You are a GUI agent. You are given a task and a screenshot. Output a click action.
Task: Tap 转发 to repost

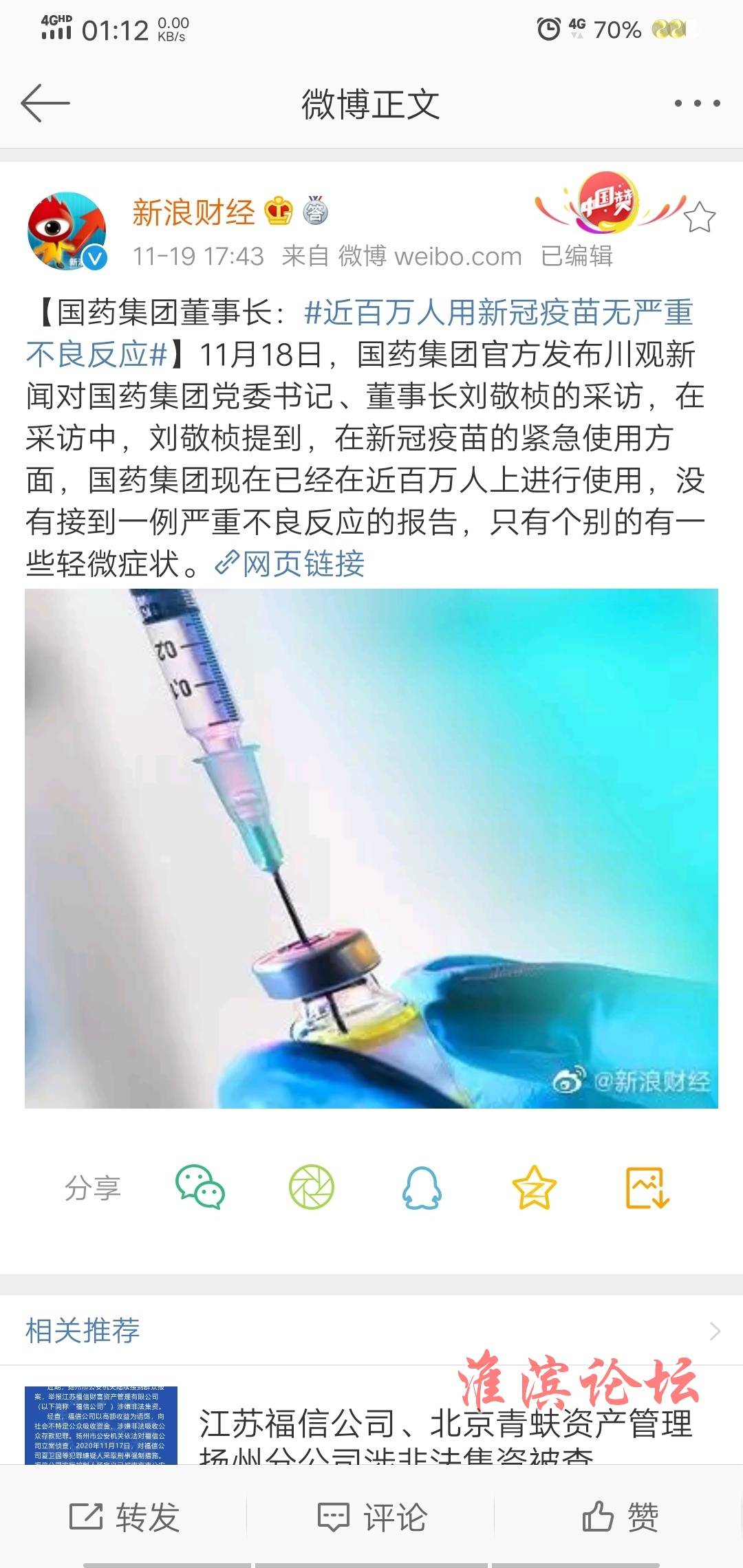(125, 1517)
